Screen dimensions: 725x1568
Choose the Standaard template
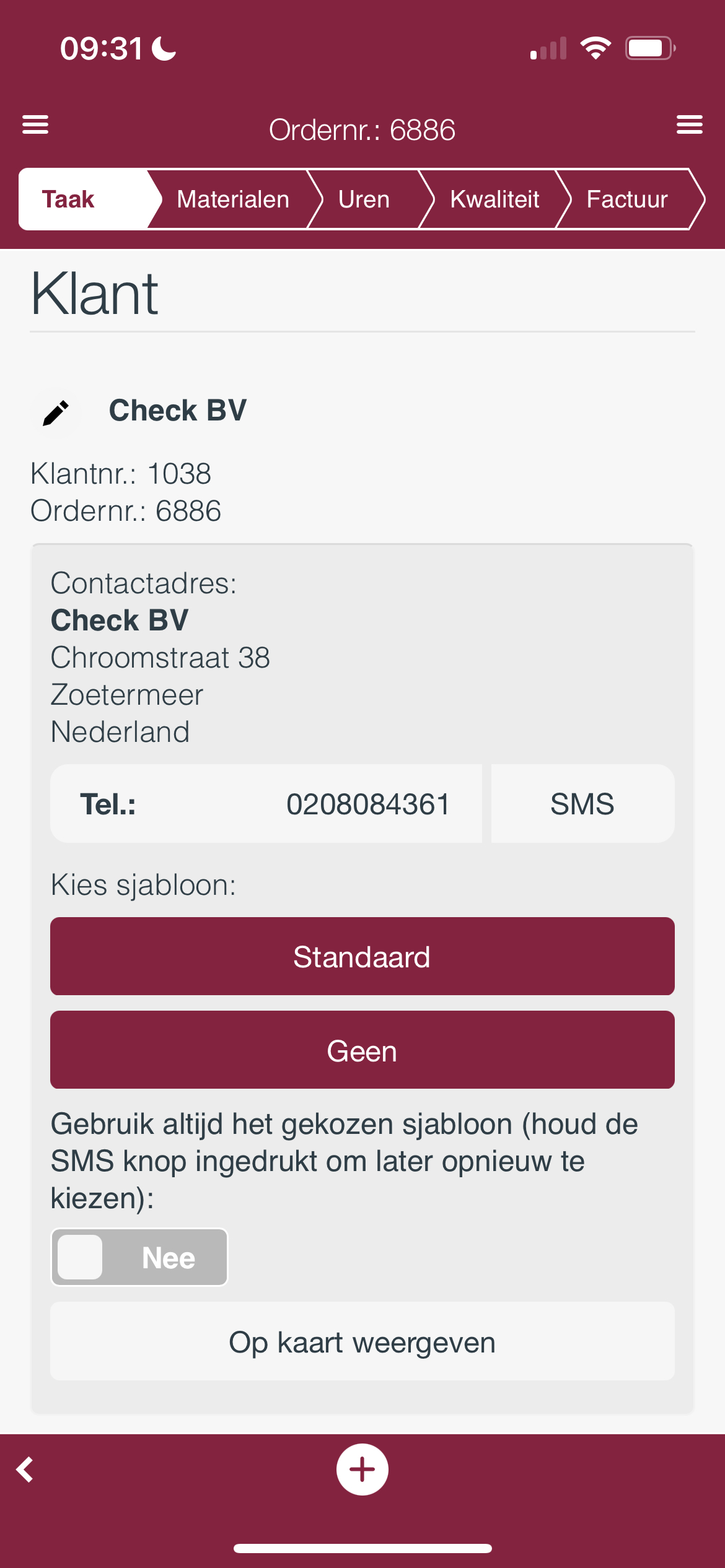coord(362,956)
